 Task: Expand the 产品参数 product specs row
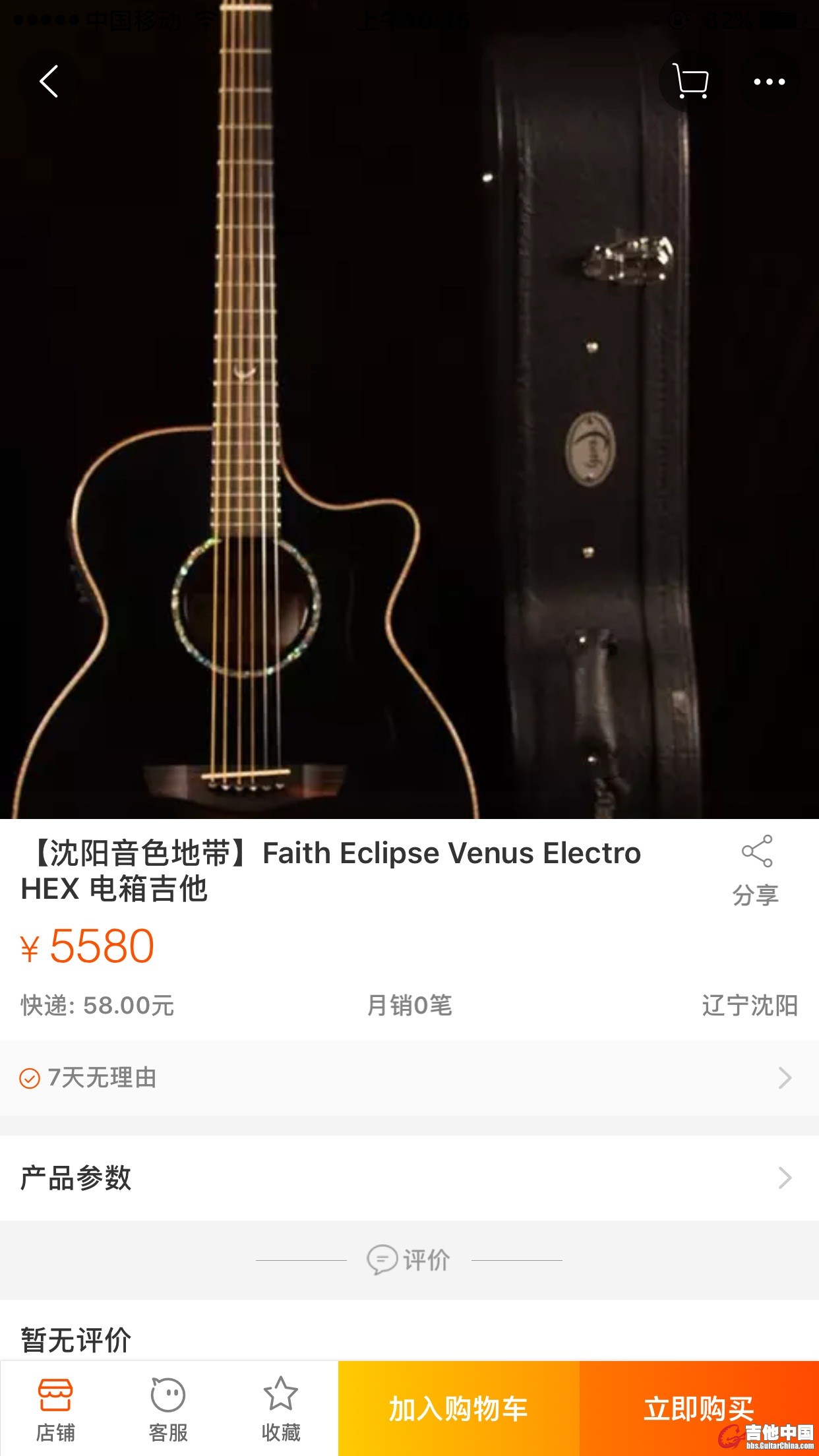(x=409, y=1178)
